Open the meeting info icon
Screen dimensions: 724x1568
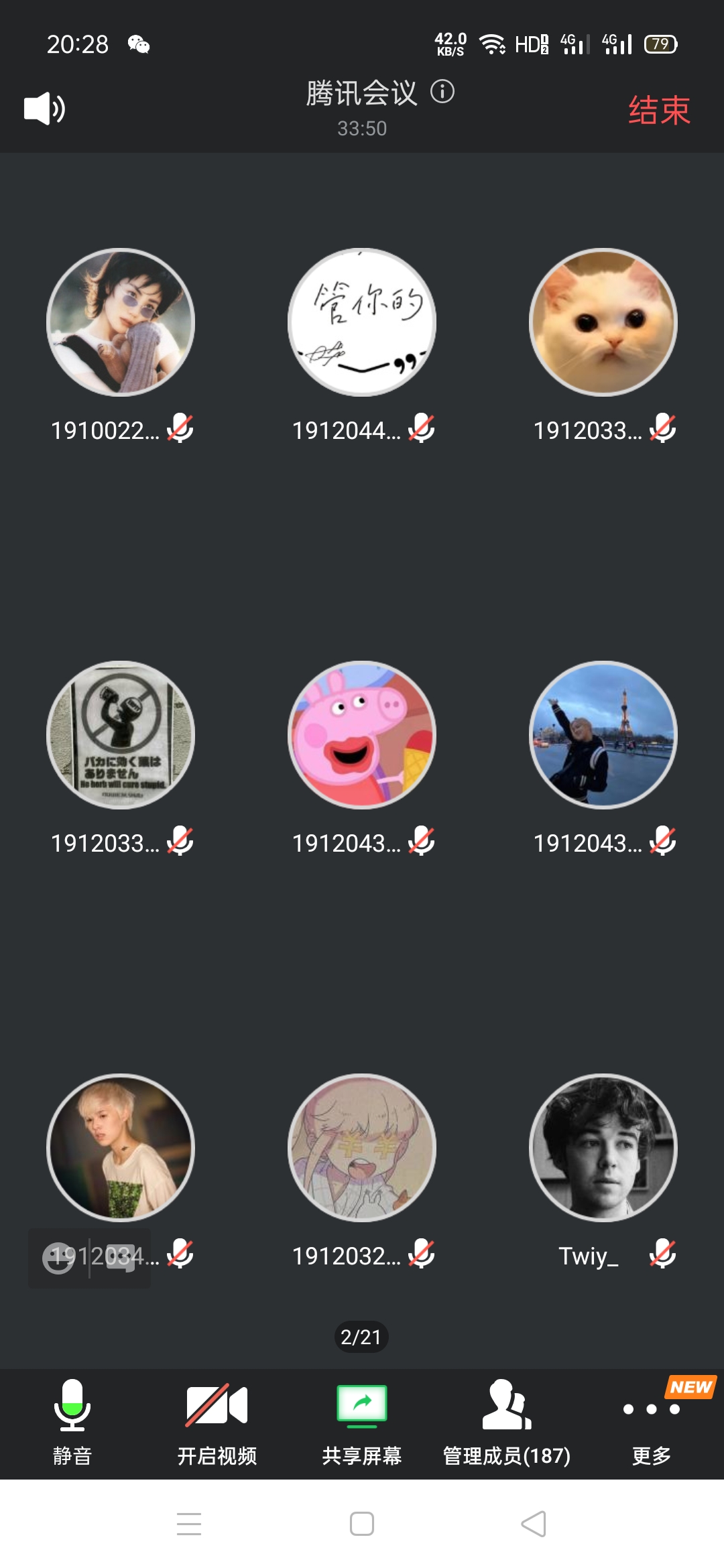pyautogui.click(x=442, y=91)
